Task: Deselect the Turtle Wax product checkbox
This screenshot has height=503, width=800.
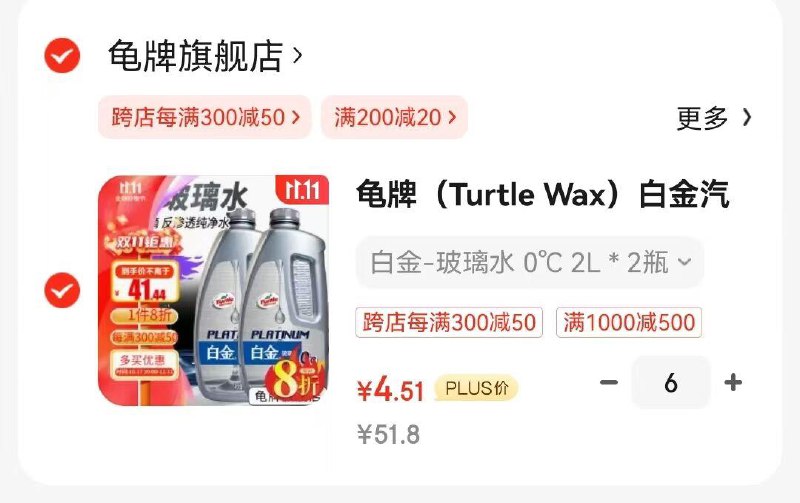Action: (62, 290)
